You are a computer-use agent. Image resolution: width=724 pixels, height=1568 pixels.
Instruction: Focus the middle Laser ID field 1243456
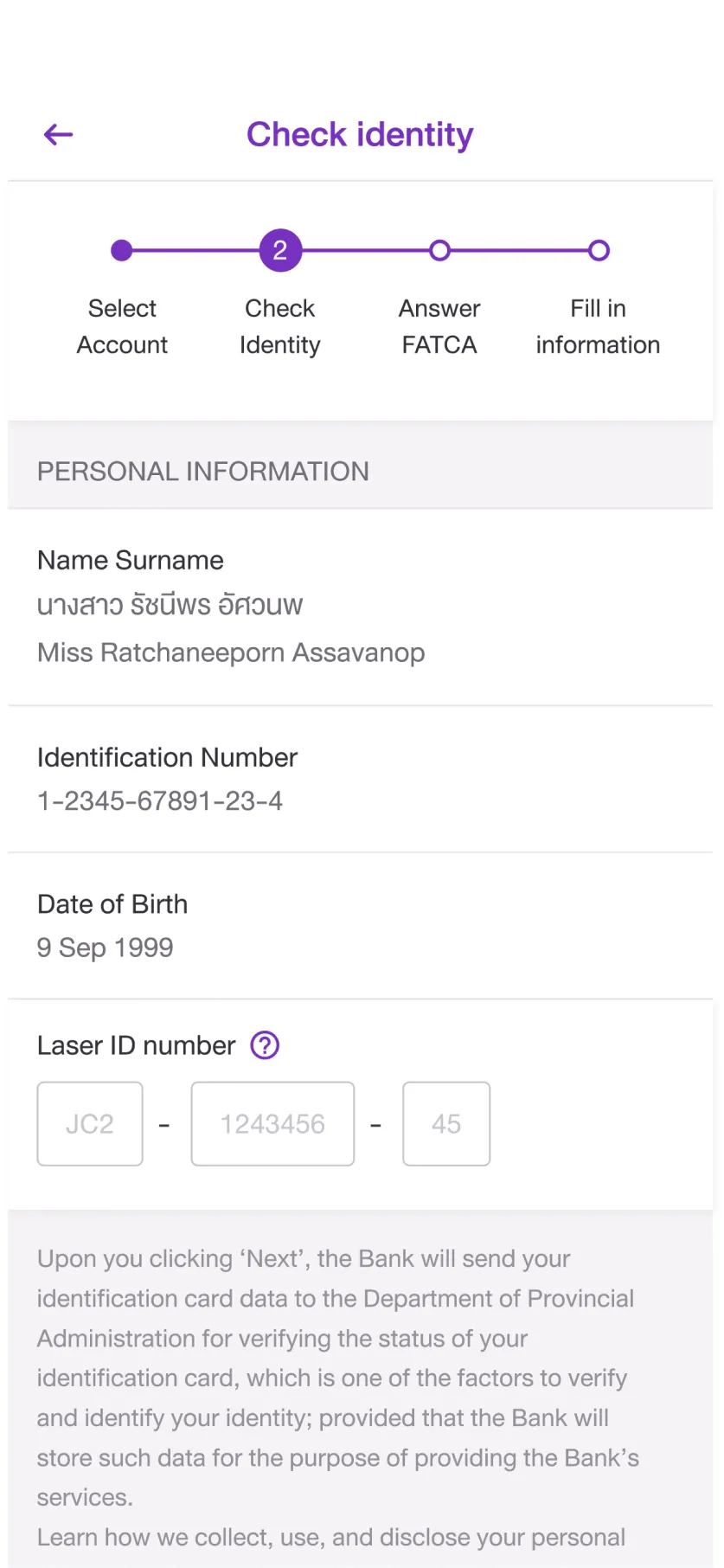[272, 1123]
